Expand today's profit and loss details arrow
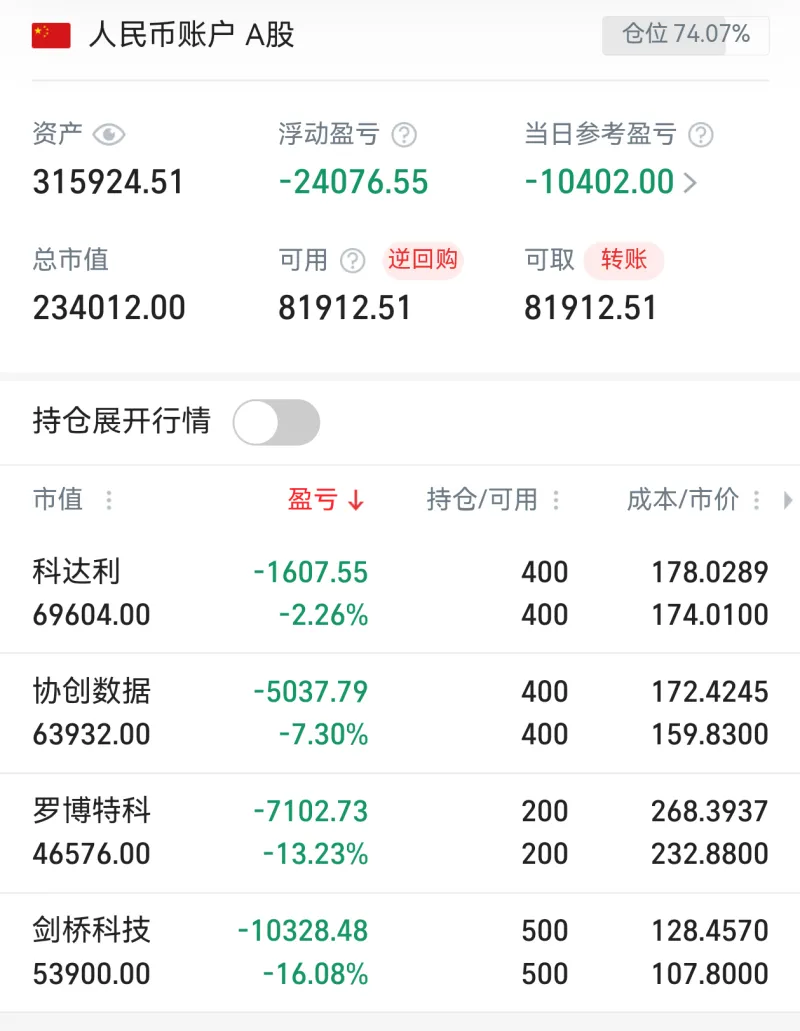This screenshot has height=1031, width=800. point(690,183)
